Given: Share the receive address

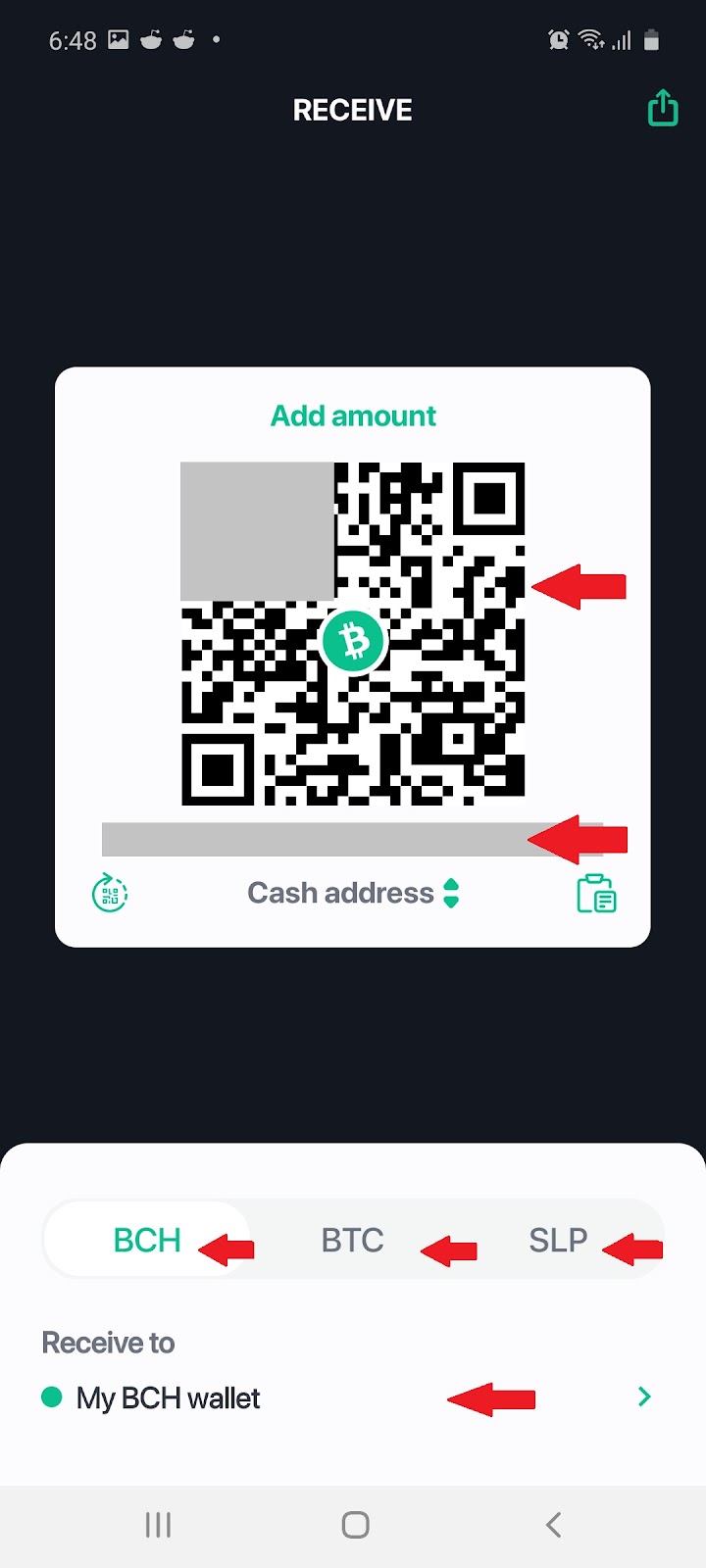Looking at the screenshot, I should coord(663,109).
